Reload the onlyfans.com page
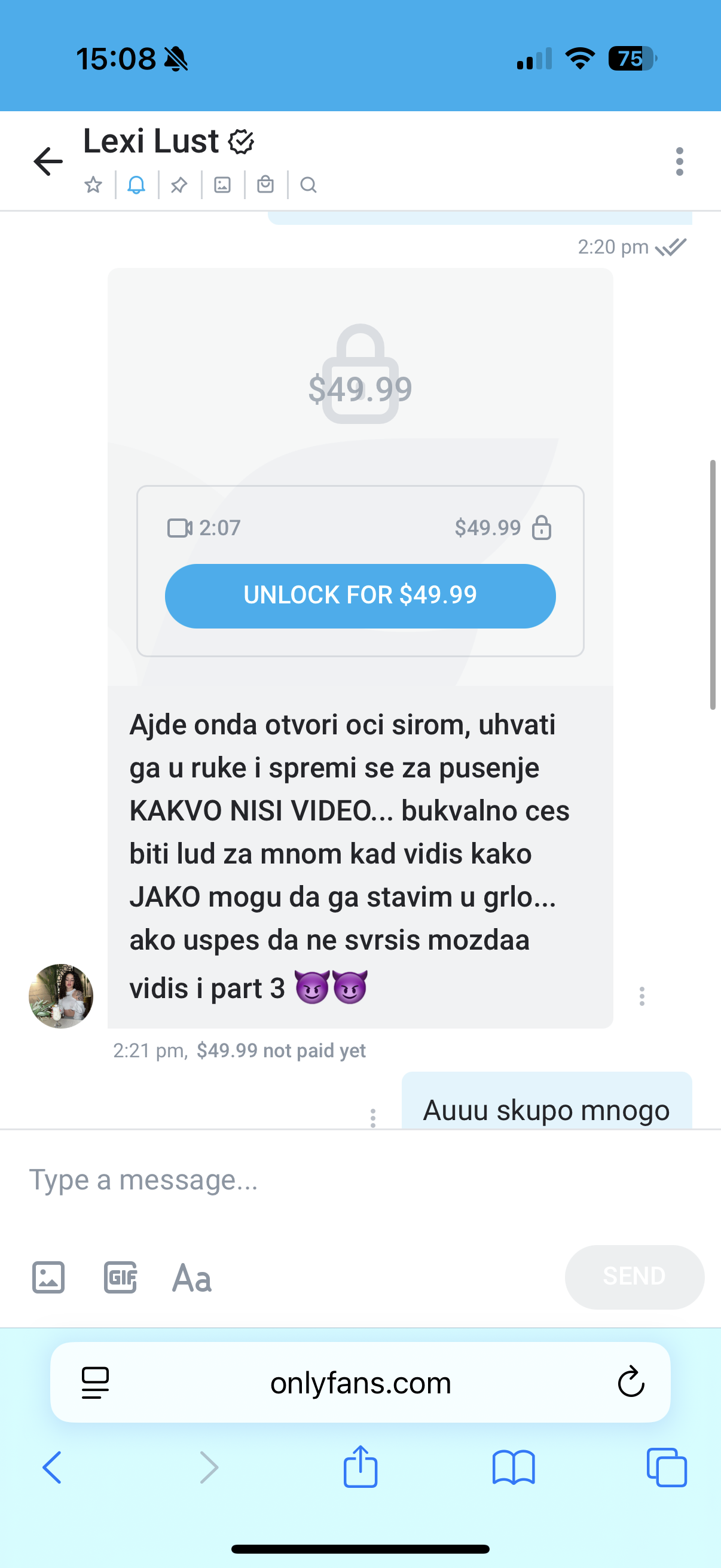This screenshot has width=721, height=1568. point(631,1382)
